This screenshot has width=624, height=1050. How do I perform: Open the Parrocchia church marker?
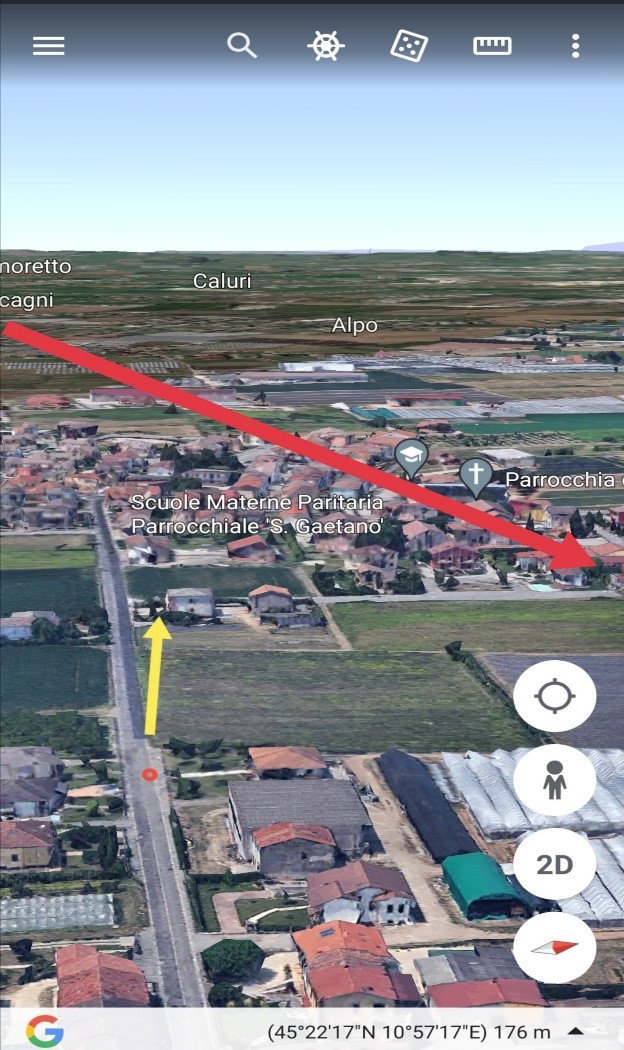tap(477, 476)
